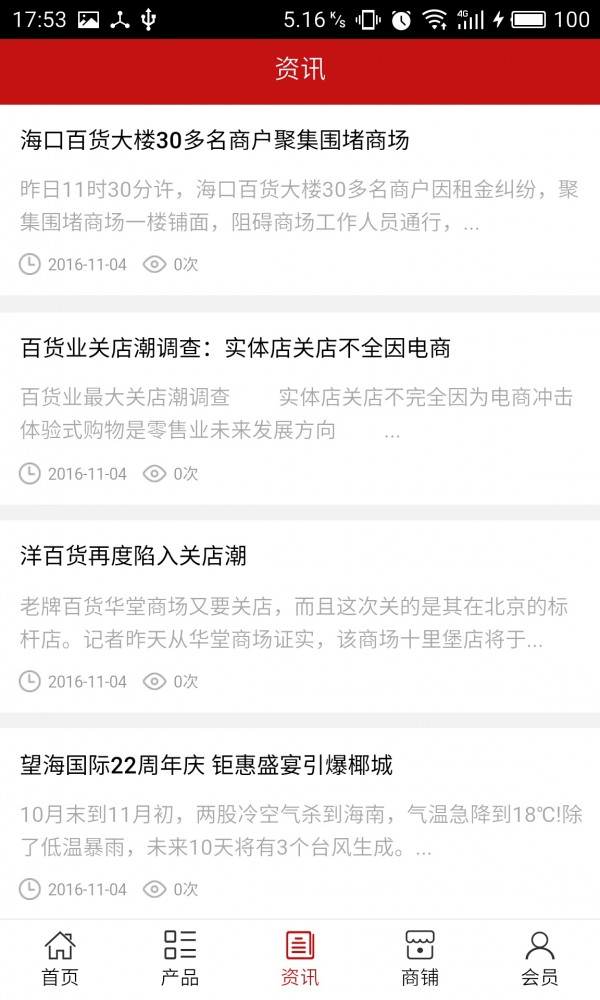Open the 海口百货大楼30多名商户 article
The height and width of the screenshot is (1000, 600).
click(215, 141)
